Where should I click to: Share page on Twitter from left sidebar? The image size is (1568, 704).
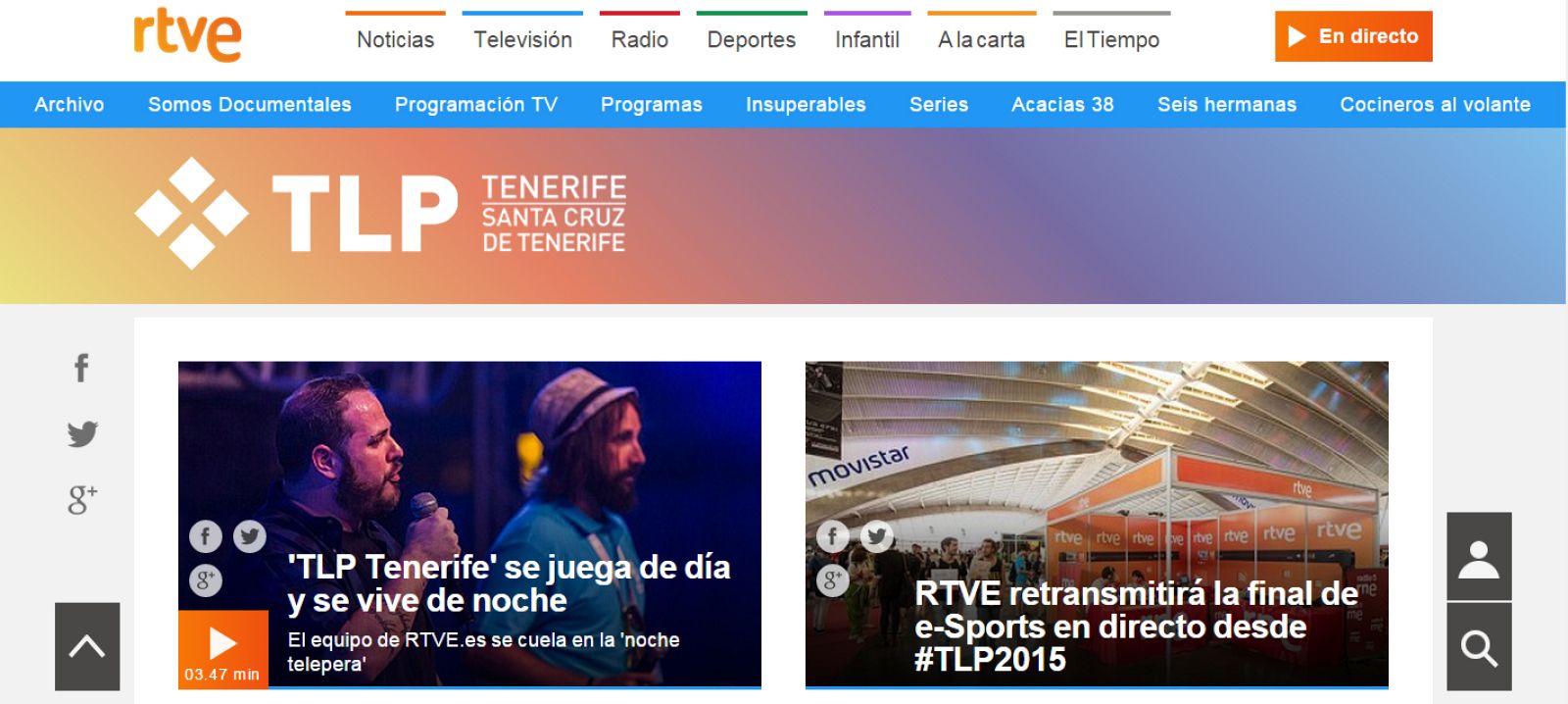coord(82,433)
